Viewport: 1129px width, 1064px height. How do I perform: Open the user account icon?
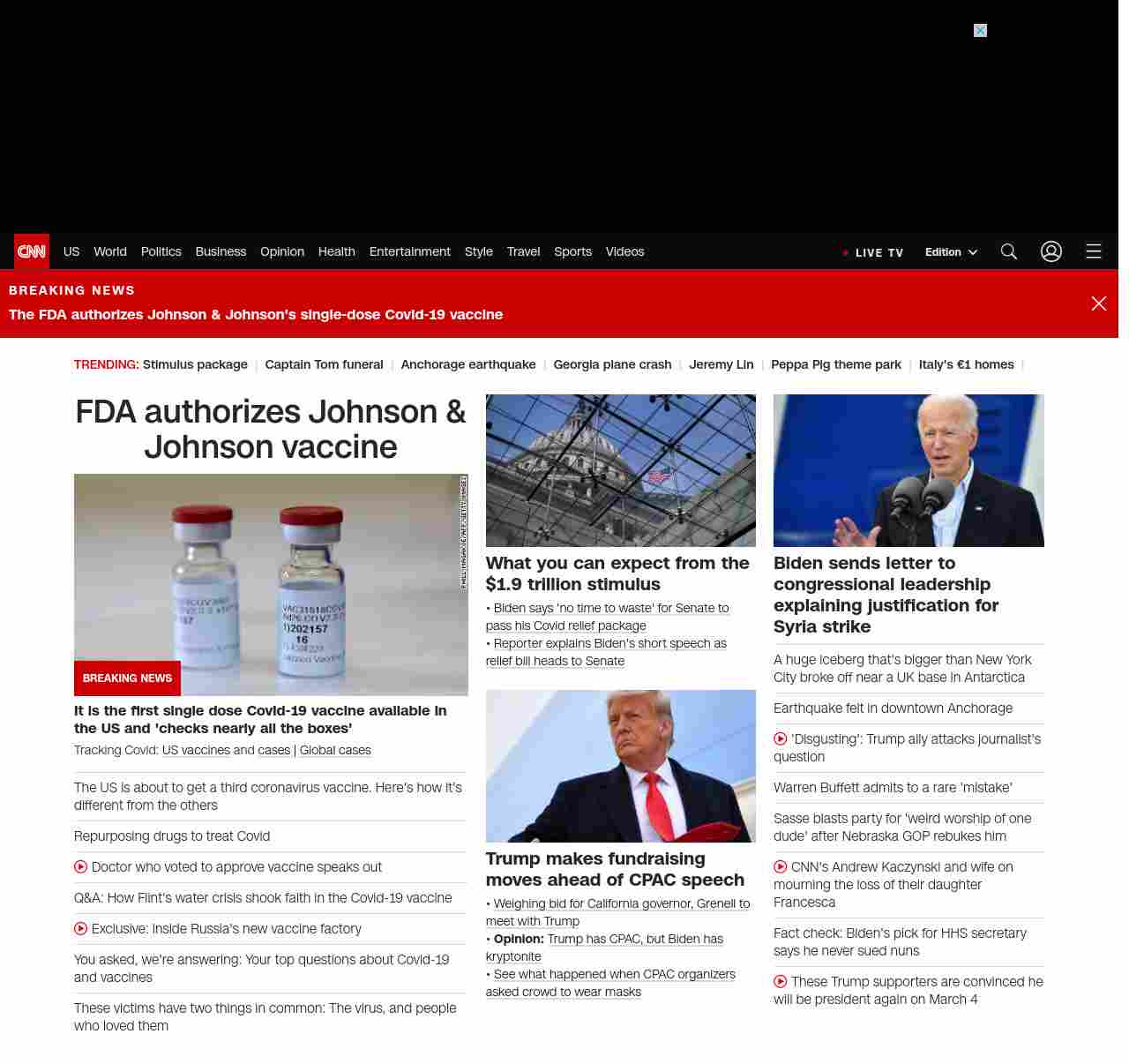[1050, 252]
